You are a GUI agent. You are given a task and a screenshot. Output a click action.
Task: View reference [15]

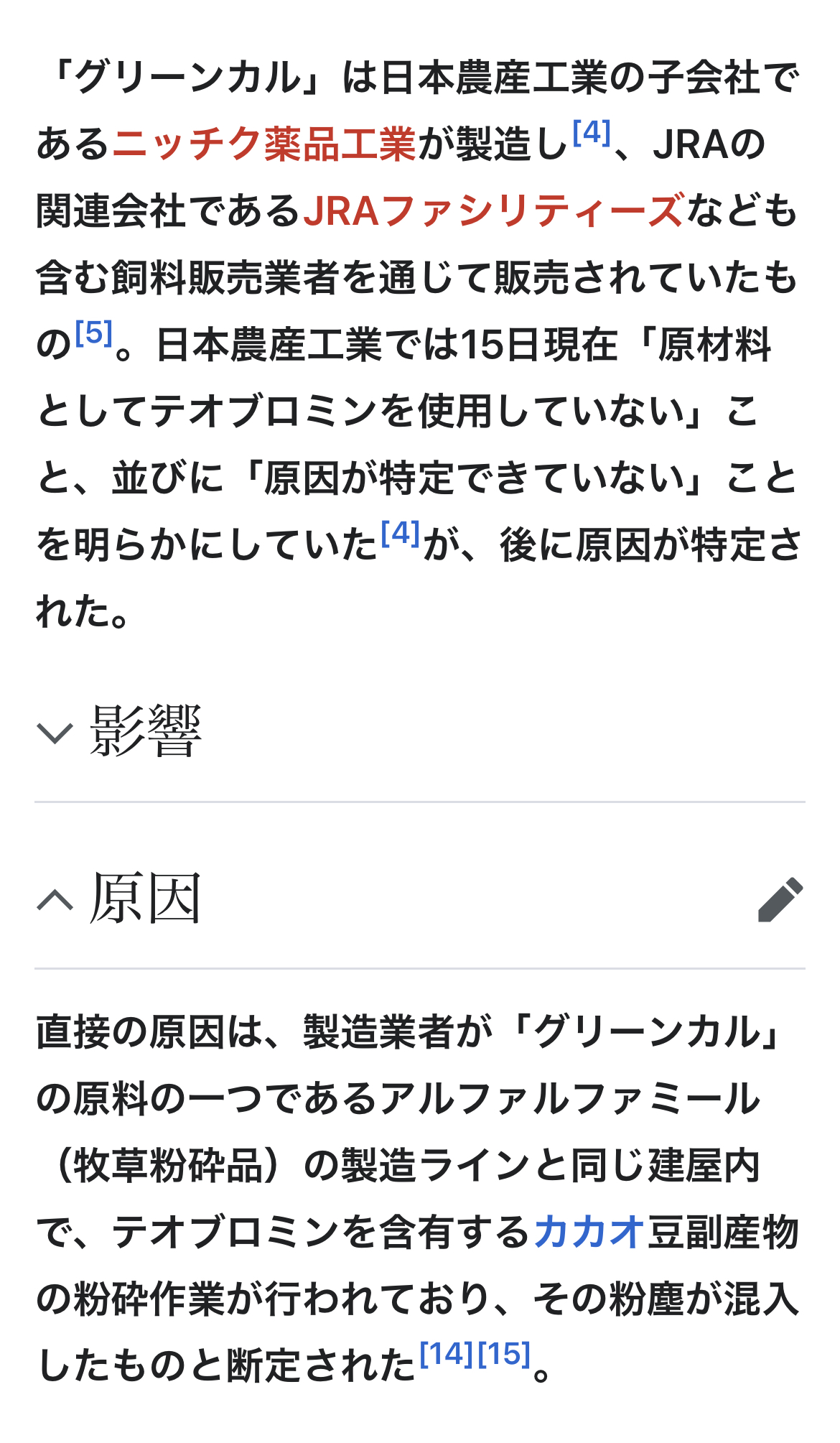[x=504, y=1354]
